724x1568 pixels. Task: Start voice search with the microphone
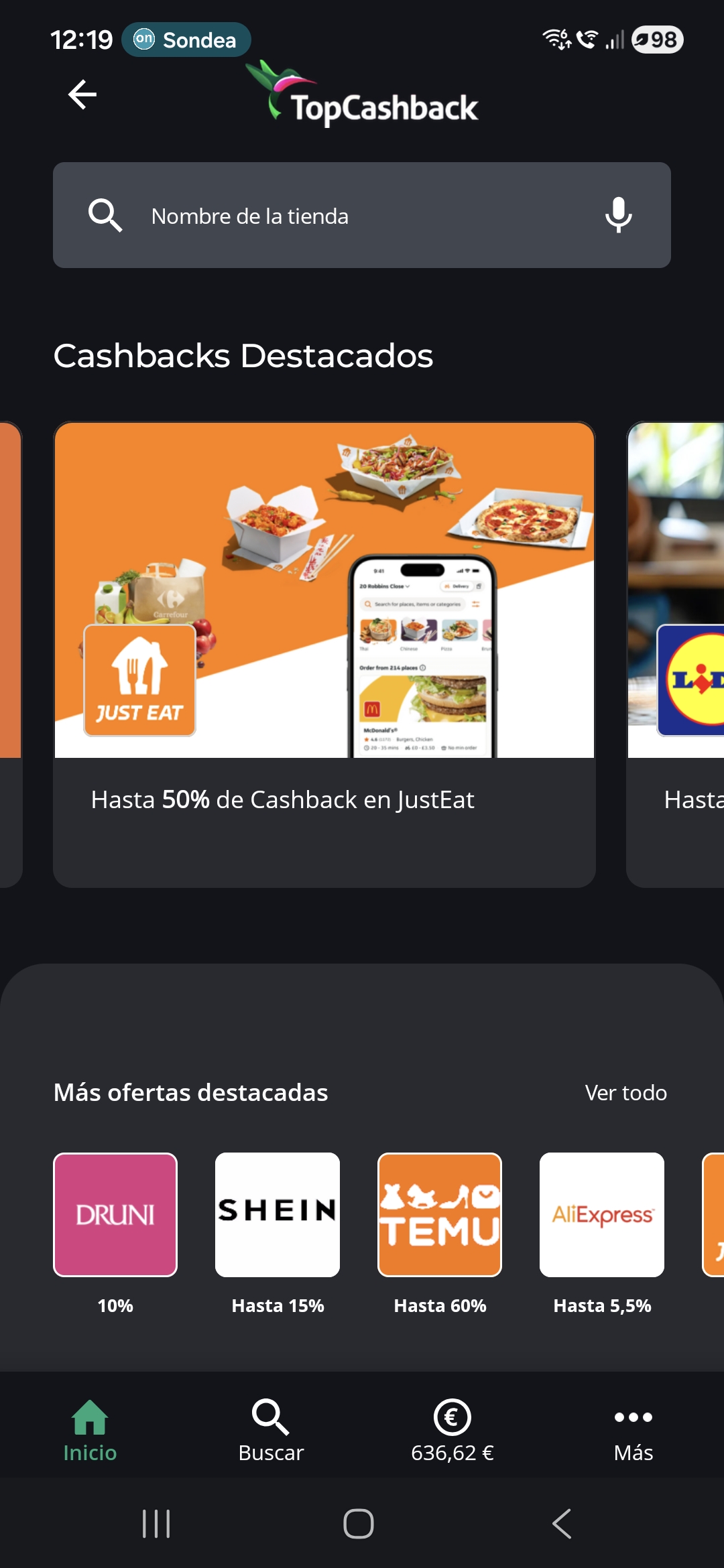[618, 215]
